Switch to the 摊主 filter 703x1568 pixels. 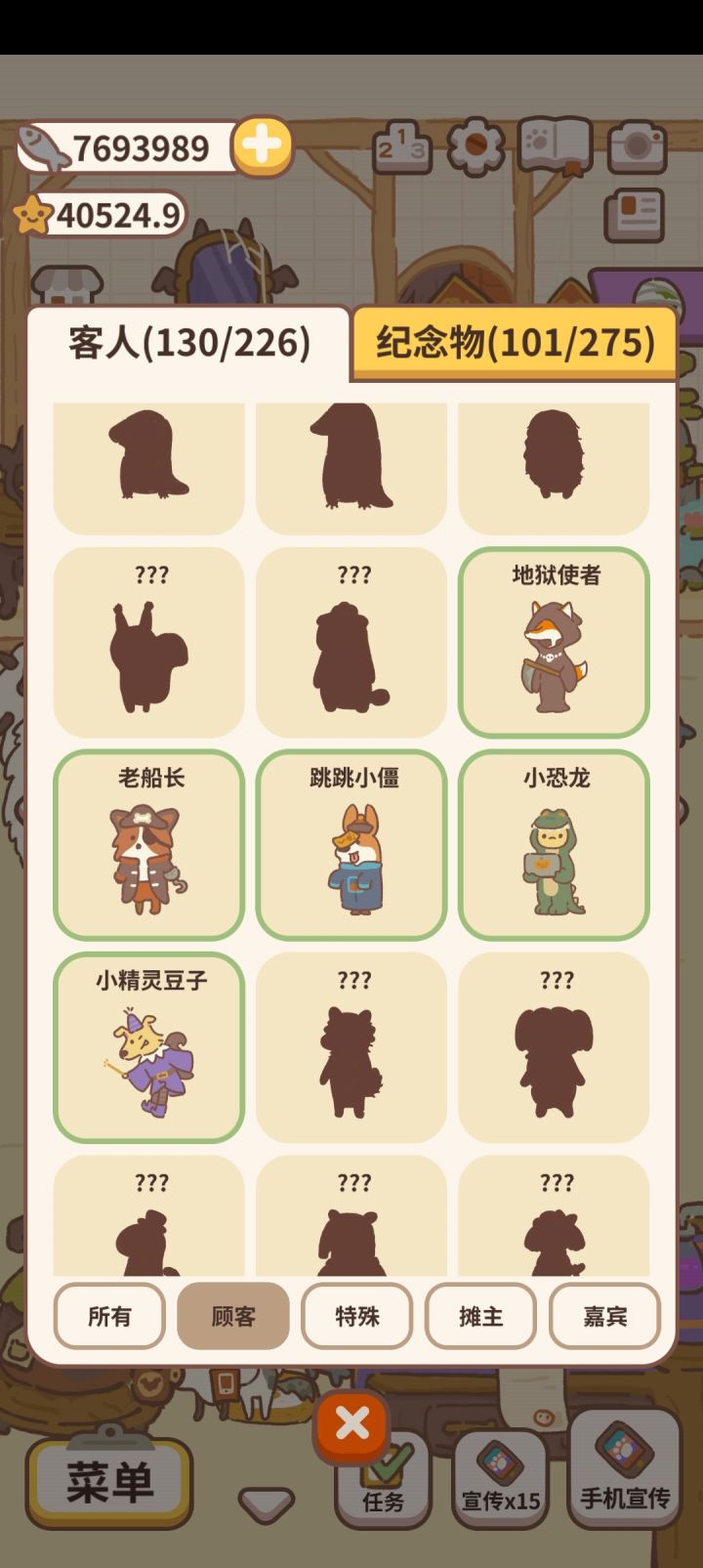tap(480, 1317)
